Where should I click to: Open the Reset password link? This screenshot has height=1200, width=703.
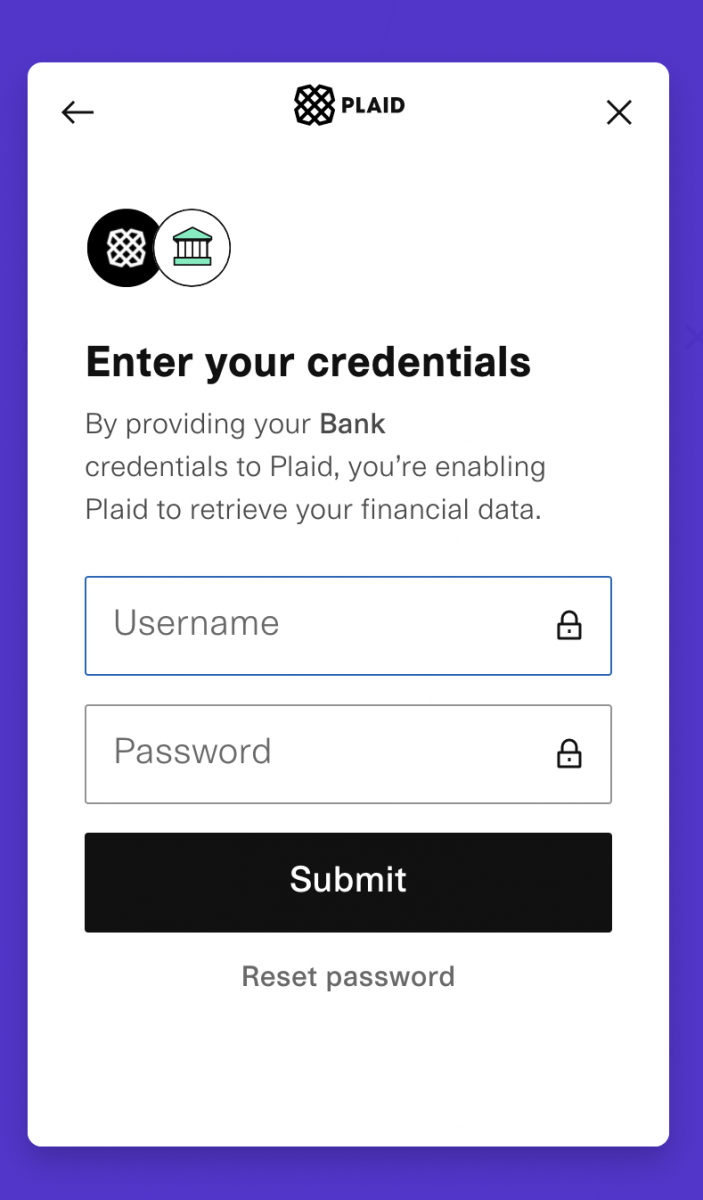[348, 976]
